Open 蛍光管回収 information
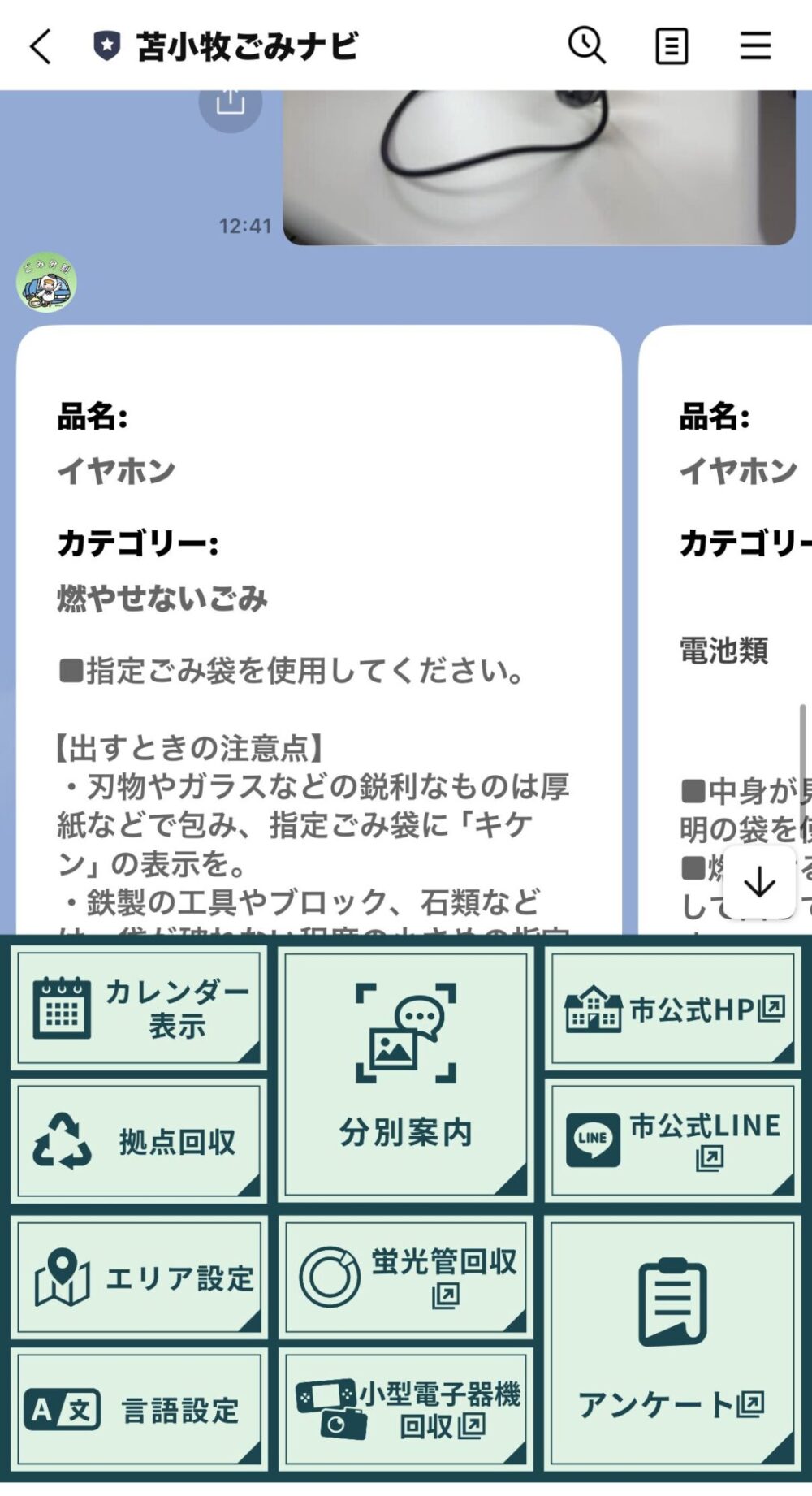Screen dimensions: 812x1496 pos(405,1278)
